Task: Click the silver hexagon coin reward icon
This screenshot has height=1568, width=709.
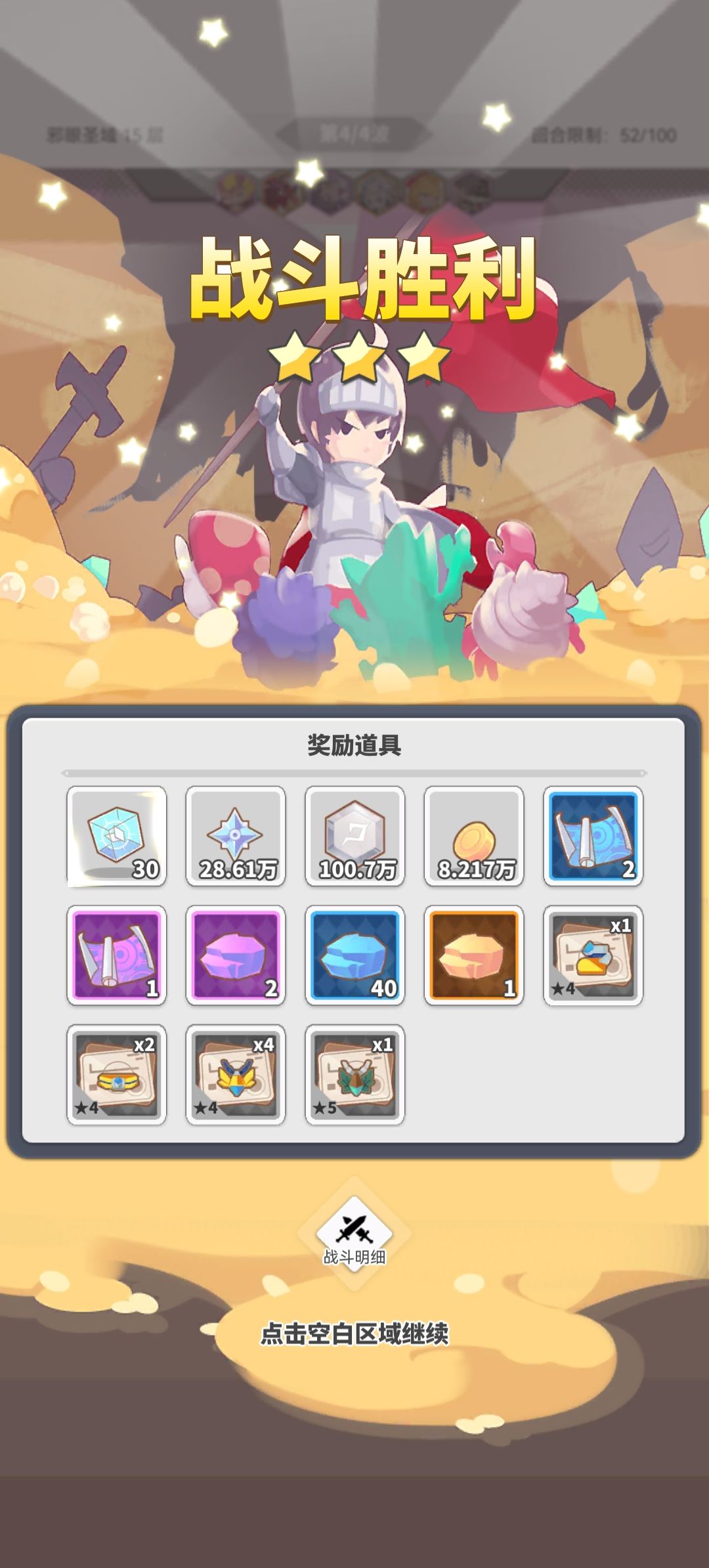Action: pyautogui.click(x=355, y=835)
